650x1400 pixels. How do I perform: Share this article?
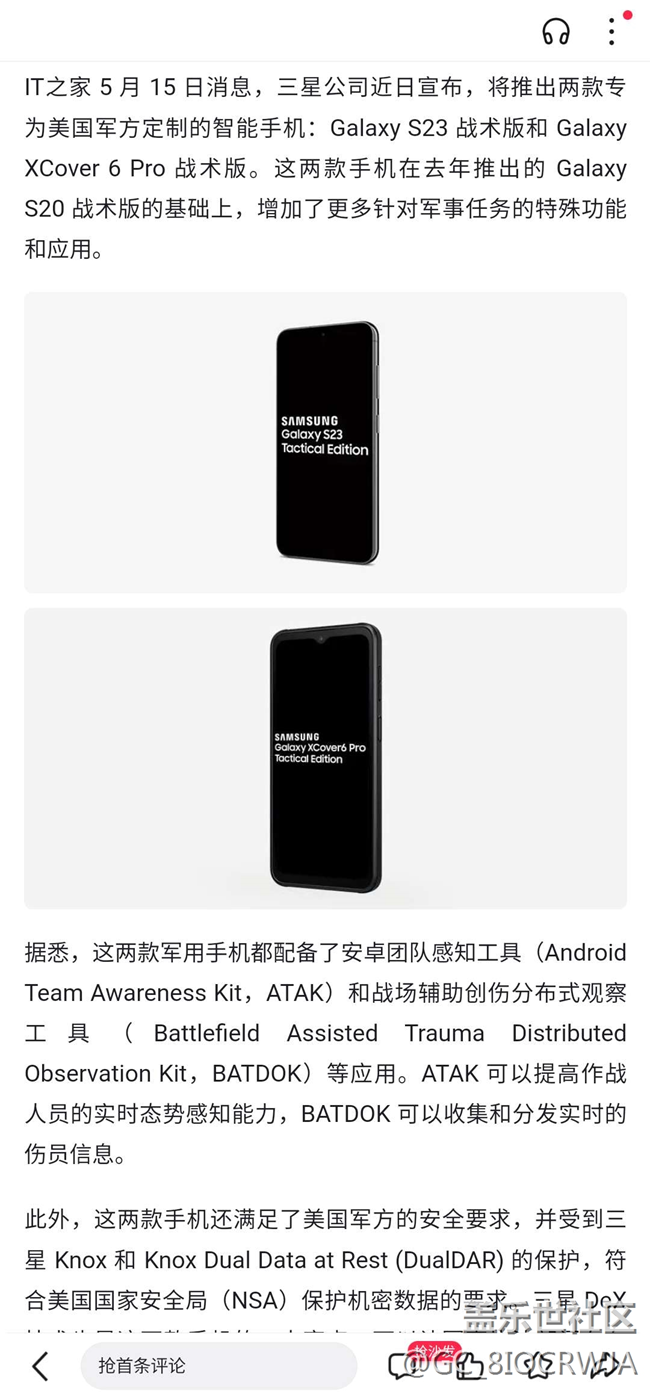[x=604, y=1366]
